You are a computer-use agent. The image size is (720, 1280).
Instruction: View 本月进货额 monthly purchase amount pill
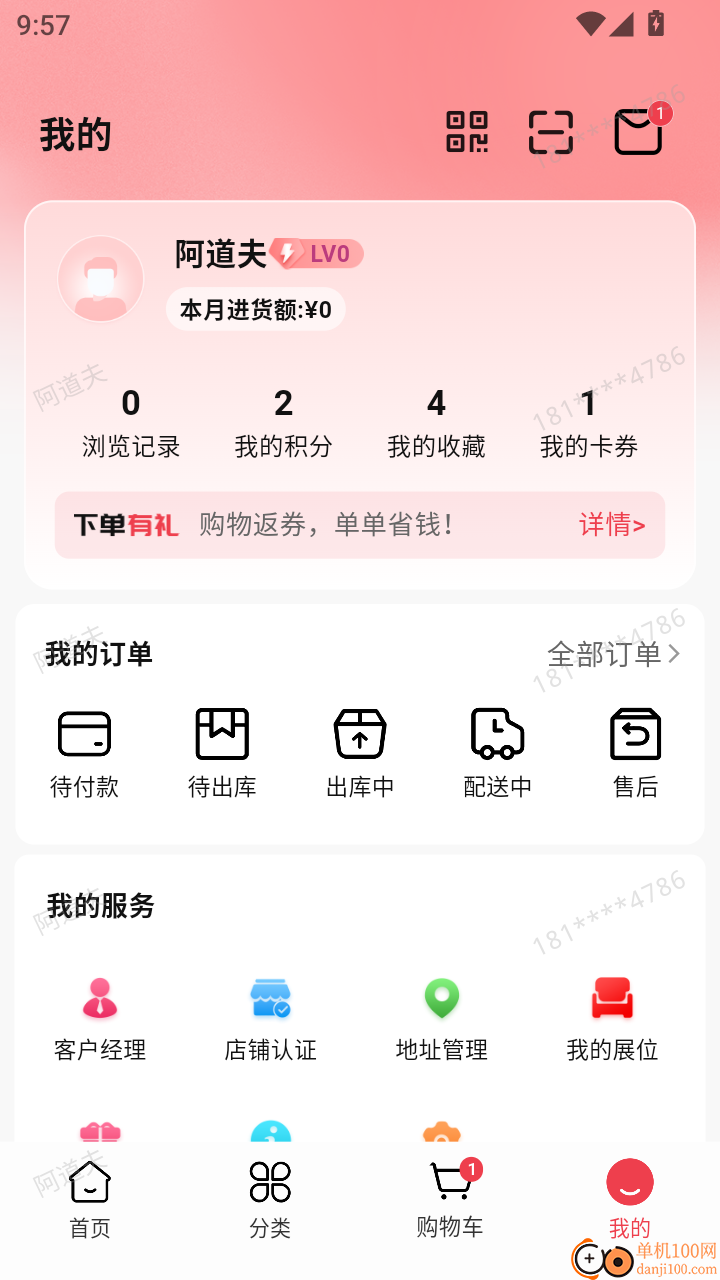click(255, 309)
